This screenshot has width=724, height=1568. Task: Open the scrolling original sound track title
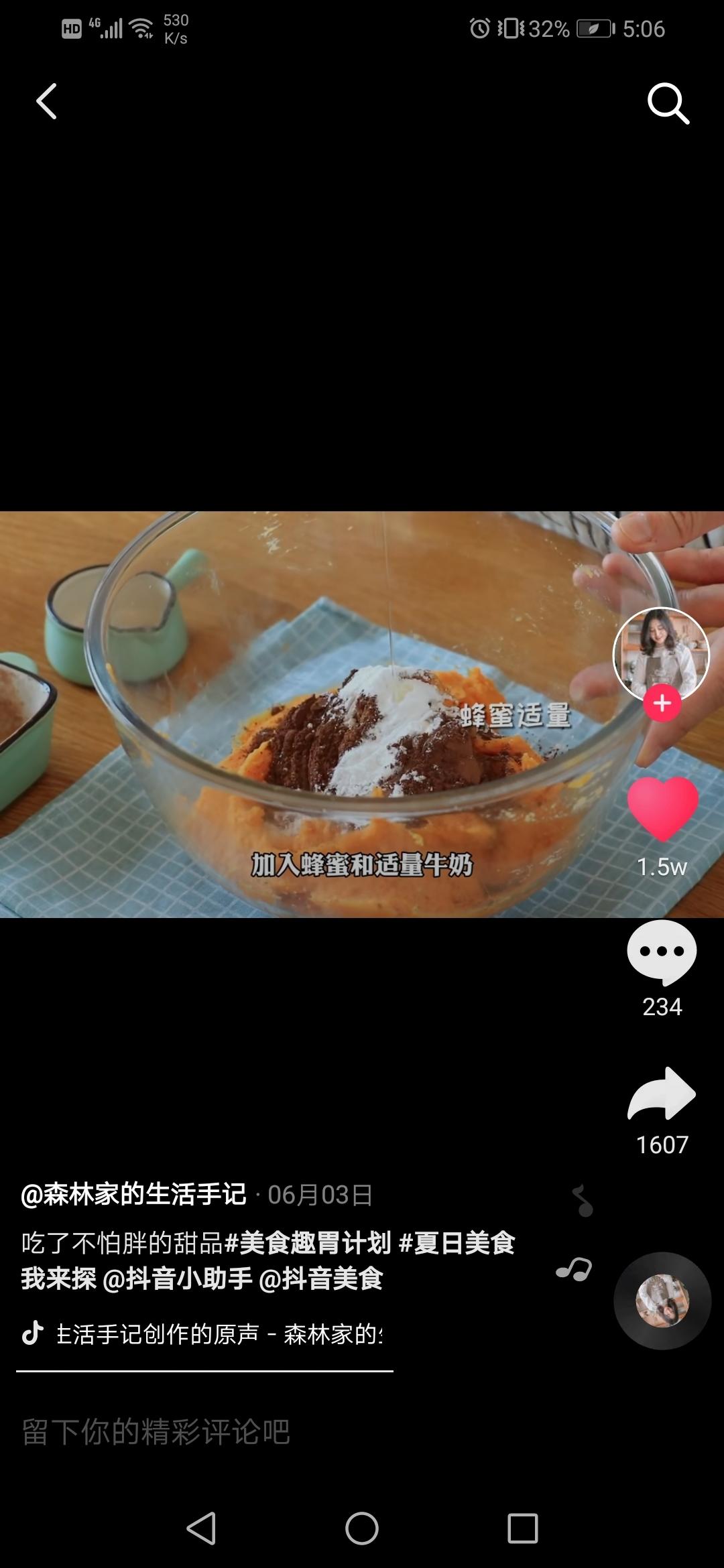pyautogui.click(x=220, y=1334)
